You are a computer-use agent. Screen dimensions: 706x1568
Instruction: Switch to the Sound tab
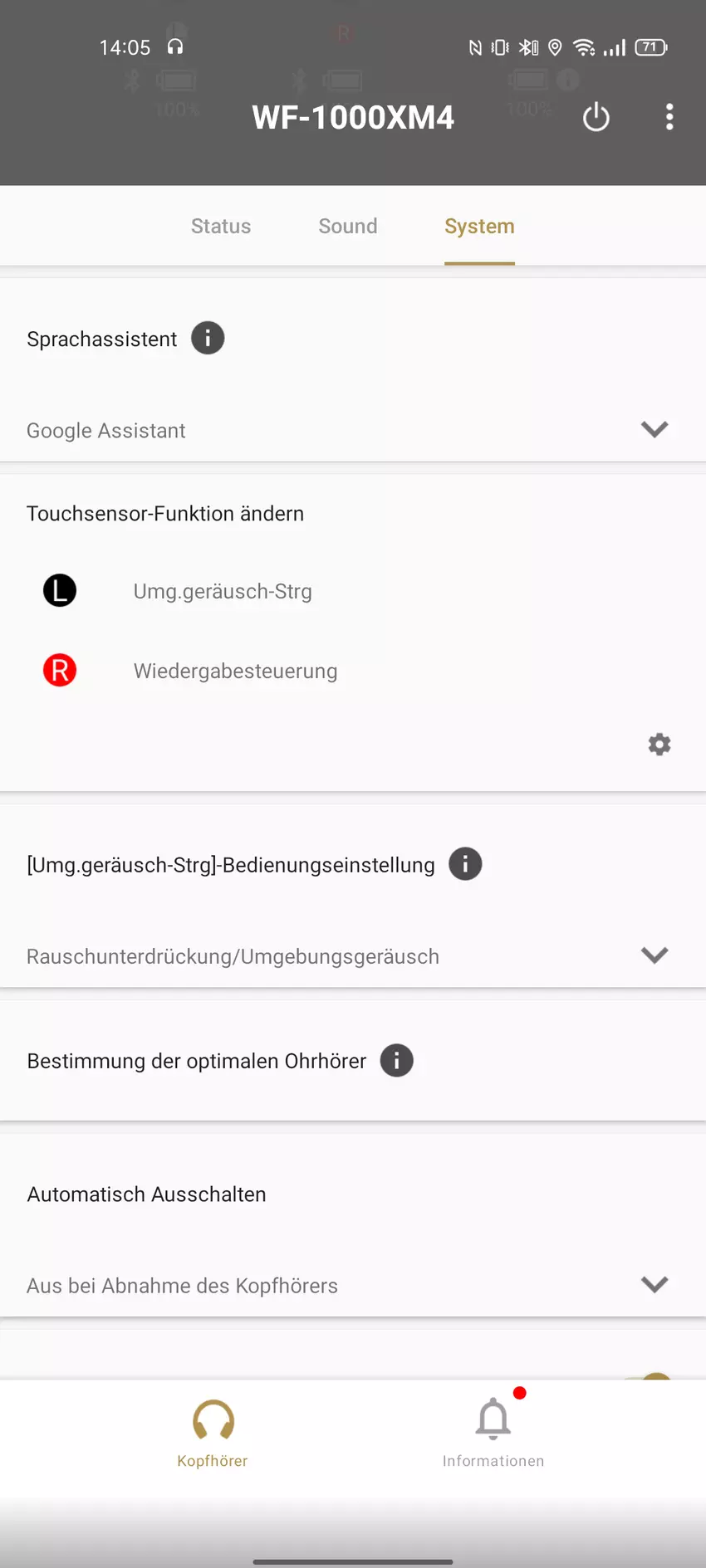348,226
